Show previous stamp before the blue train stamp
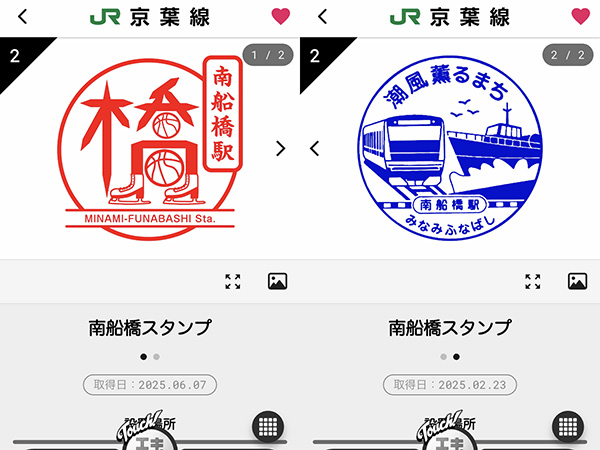Image resolution: width=600 pixels, height=450 pixels. [314, 148]
